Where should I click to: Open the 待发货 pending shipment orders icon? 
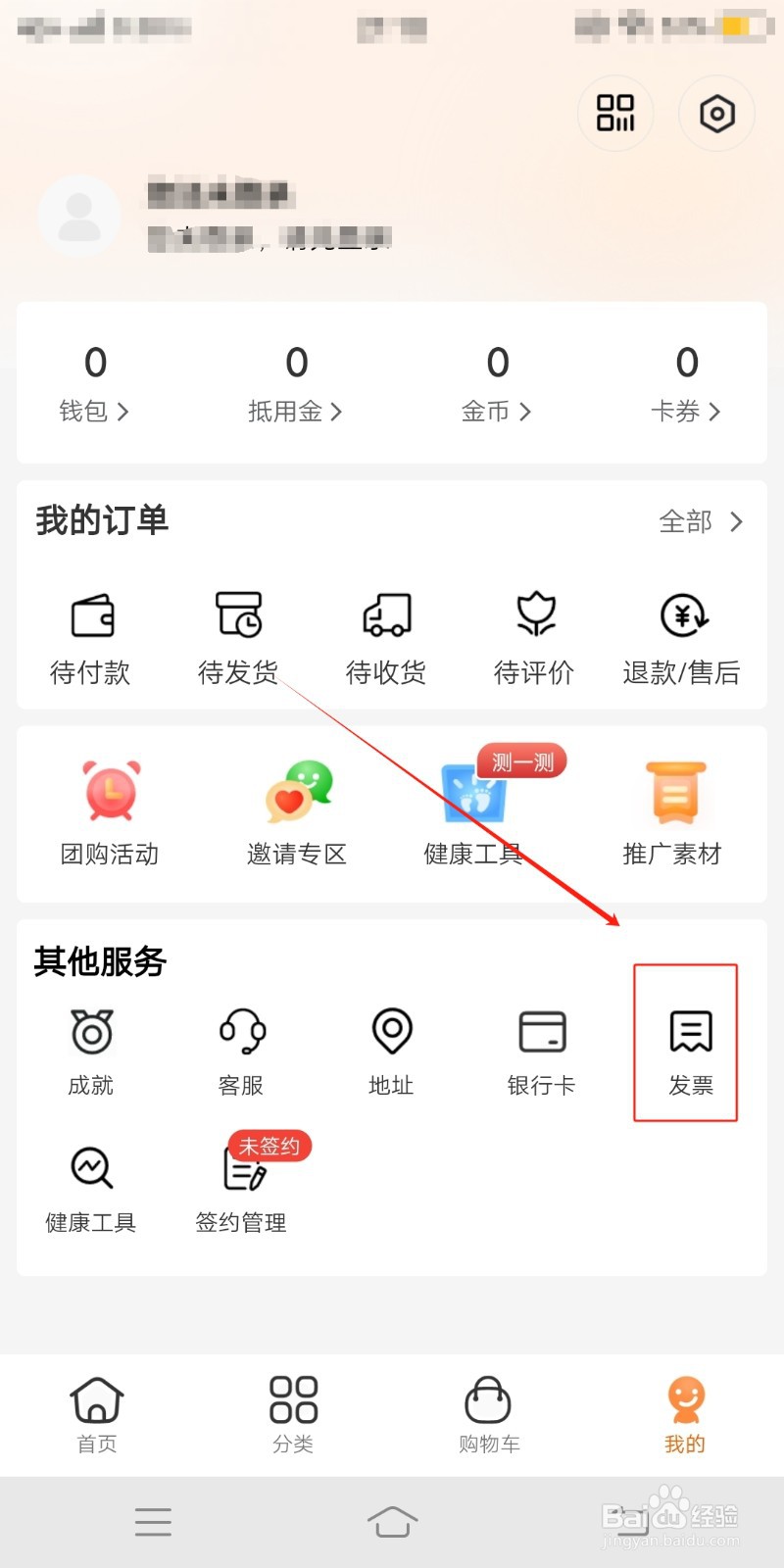pyautogui.click(x=238, y=617)
